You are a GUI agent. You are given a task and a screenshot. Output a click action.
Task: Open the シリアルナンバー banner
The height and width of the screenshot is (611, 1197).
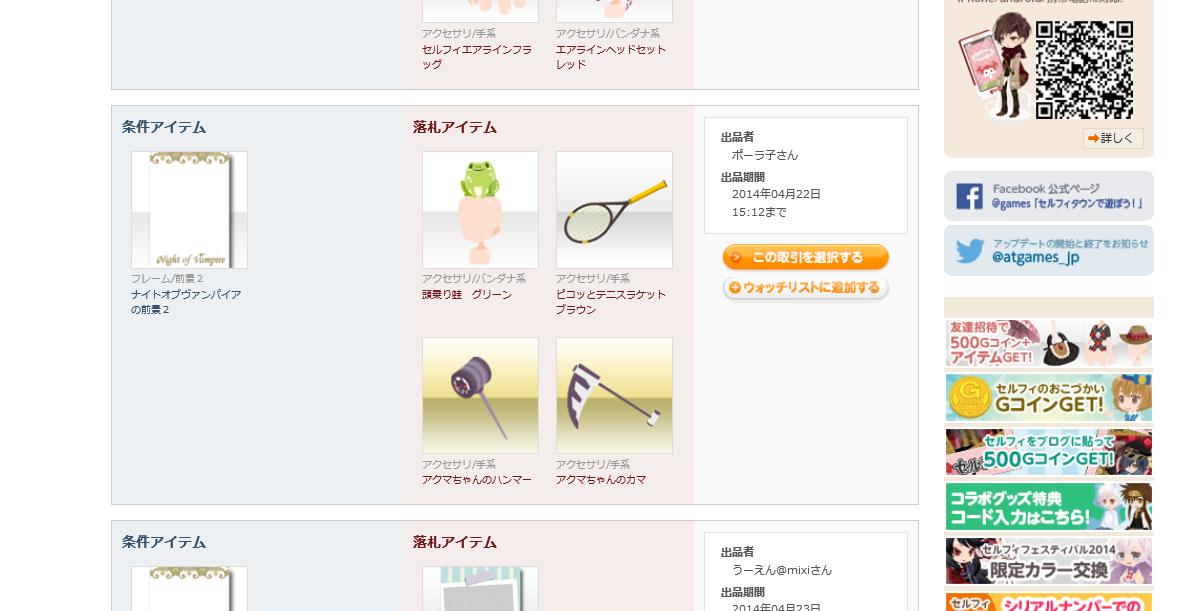[x=1048, y=602]
